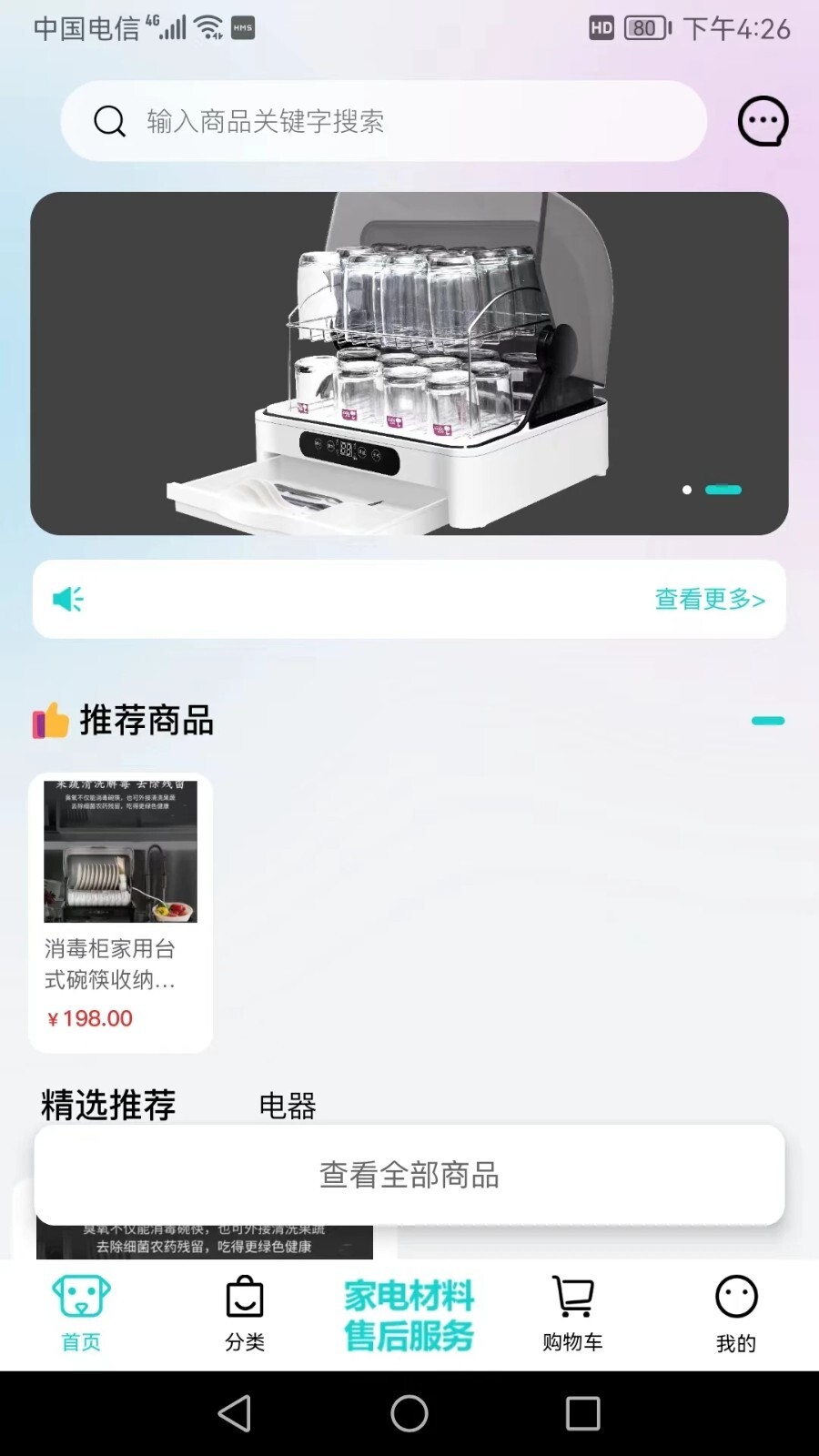Tap the 消毒柜 product thumbnail image

(119, 851)
